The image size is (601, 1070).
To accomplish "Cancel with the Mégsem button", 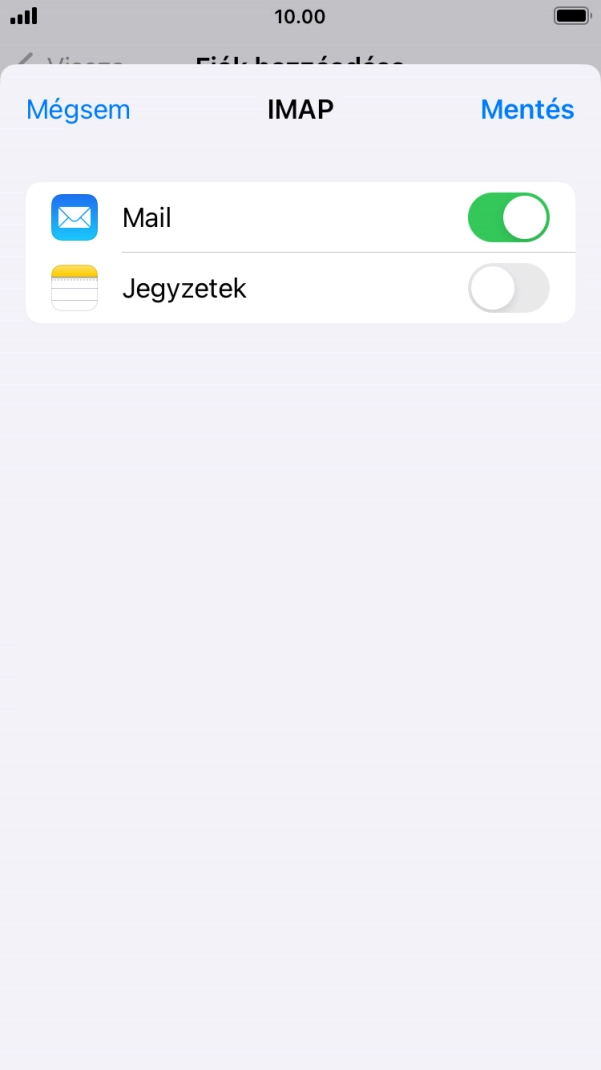I will coord(78,110).
